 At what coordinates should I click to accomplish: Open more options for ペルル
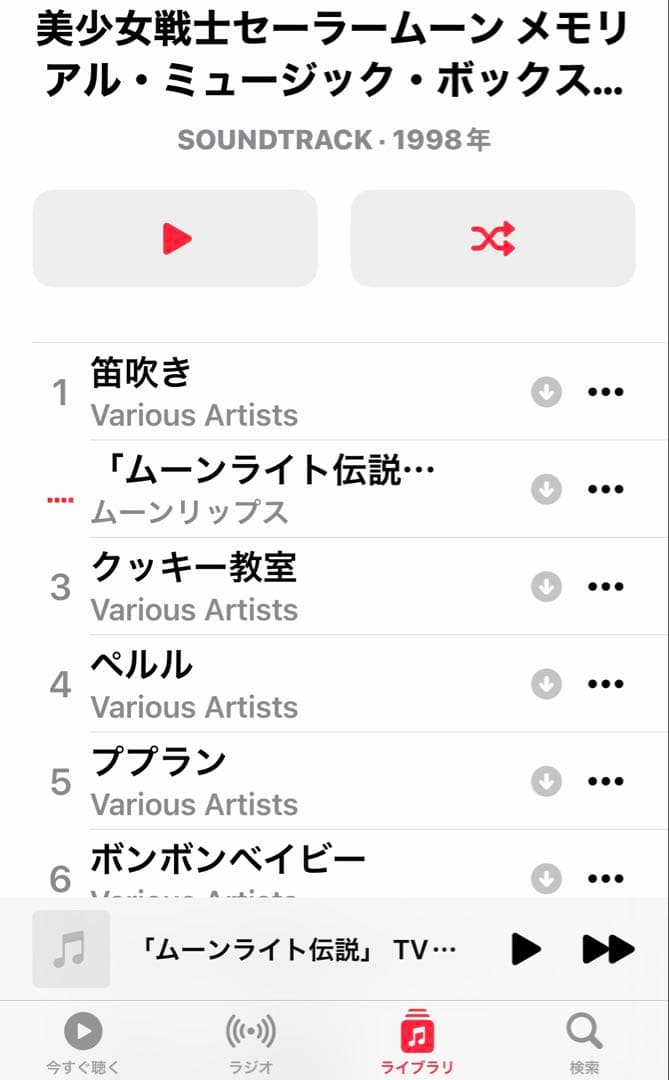(x=605, y=684)
